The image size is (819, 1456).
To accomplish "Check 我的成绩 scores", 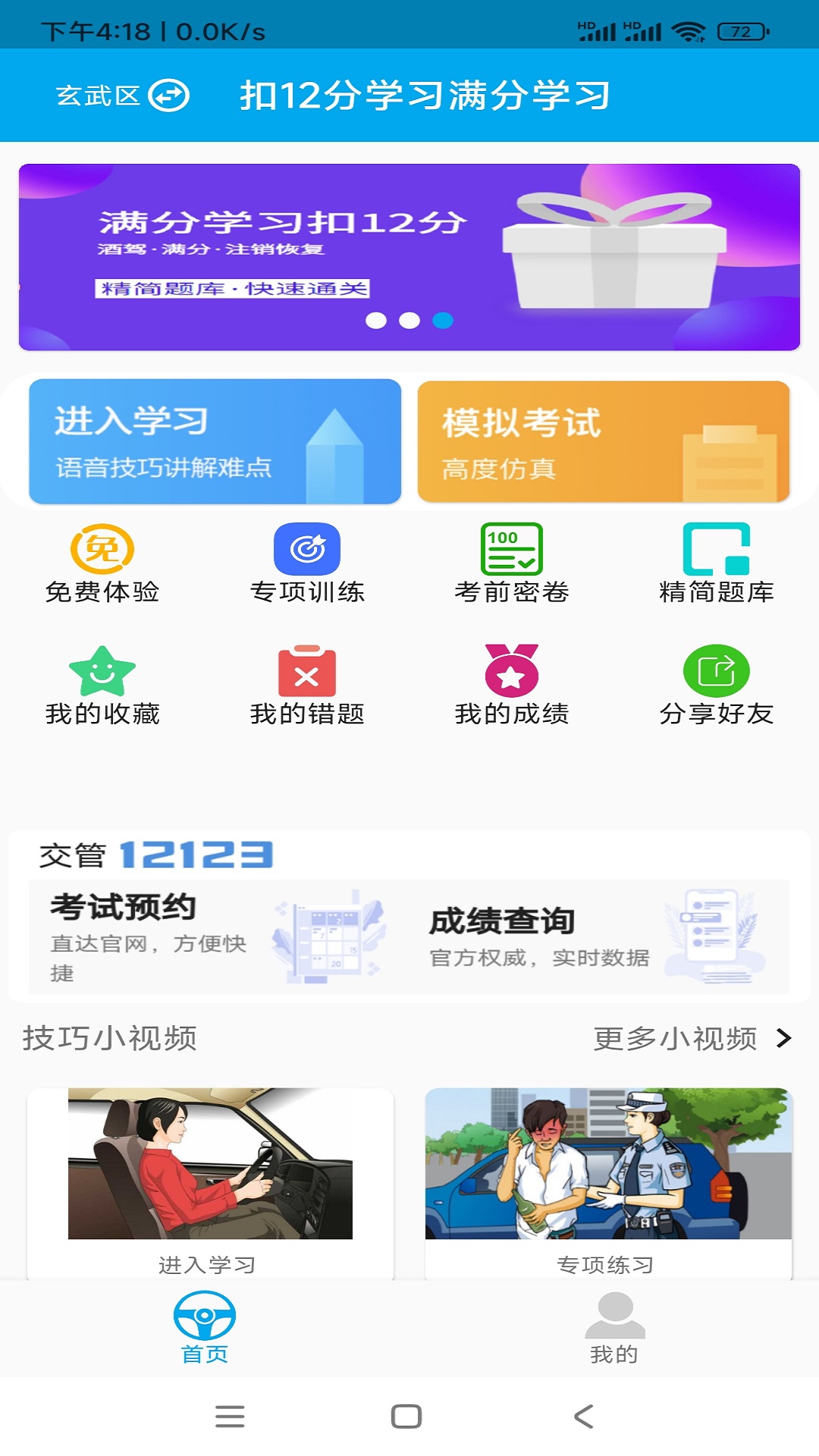I will click(x=512, y=686).
